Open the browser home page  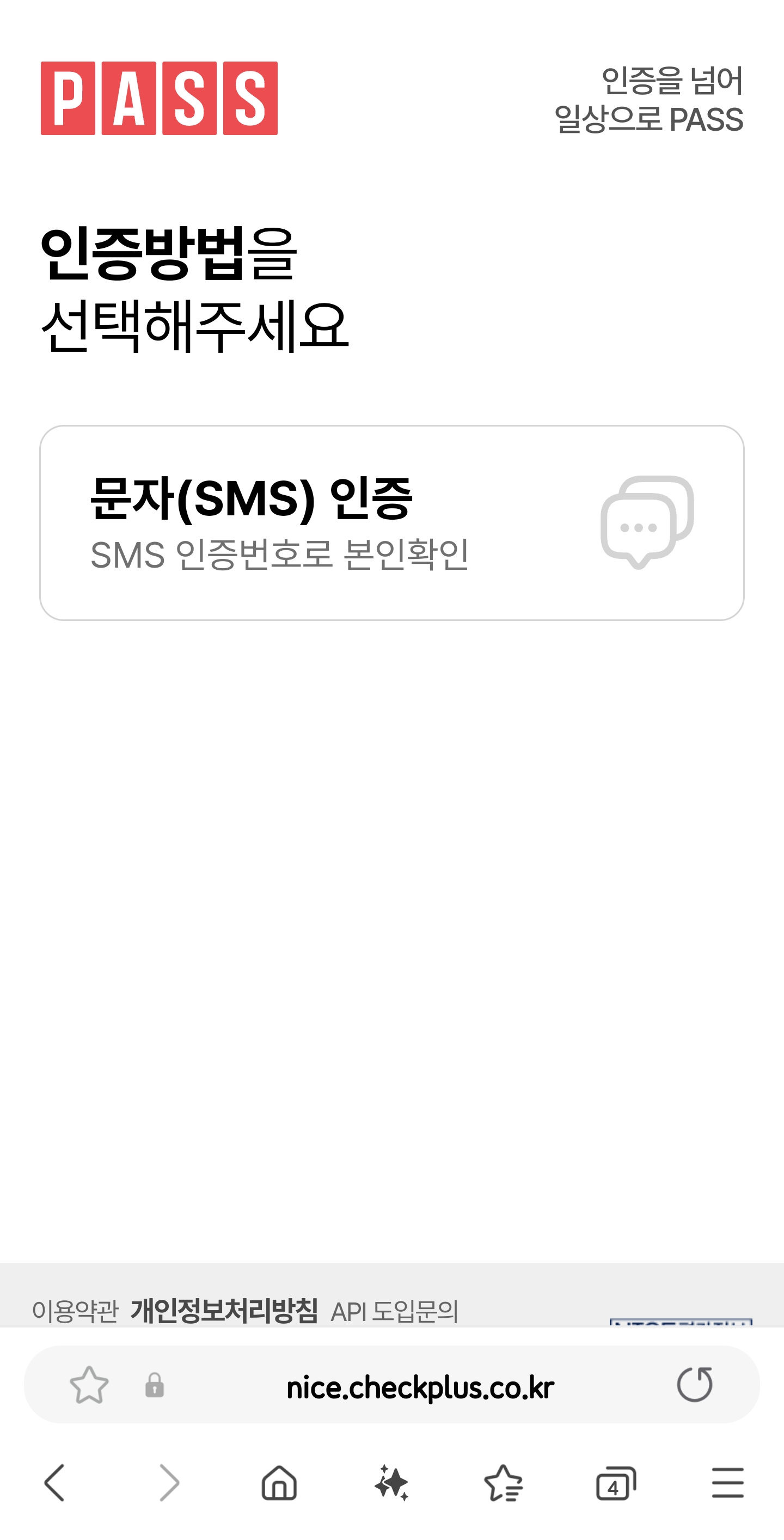(279, 1483)
